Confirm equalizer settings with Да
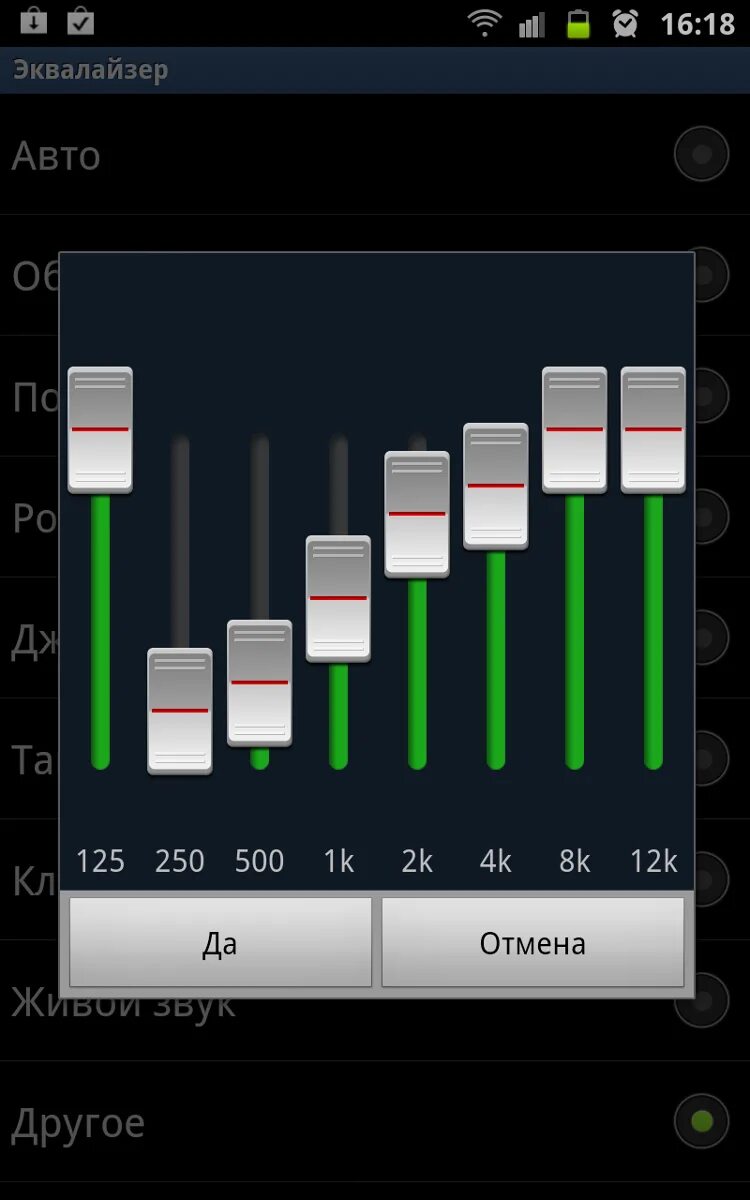The height and width of the screenshot is (1200, 750). pos(220,942)
